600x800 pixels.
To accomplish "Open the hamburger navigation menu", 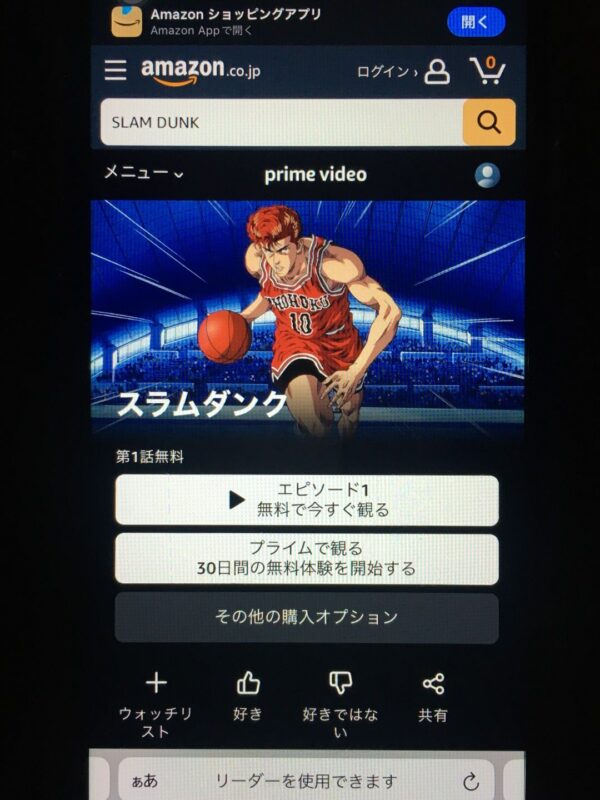I will (116, 71).
